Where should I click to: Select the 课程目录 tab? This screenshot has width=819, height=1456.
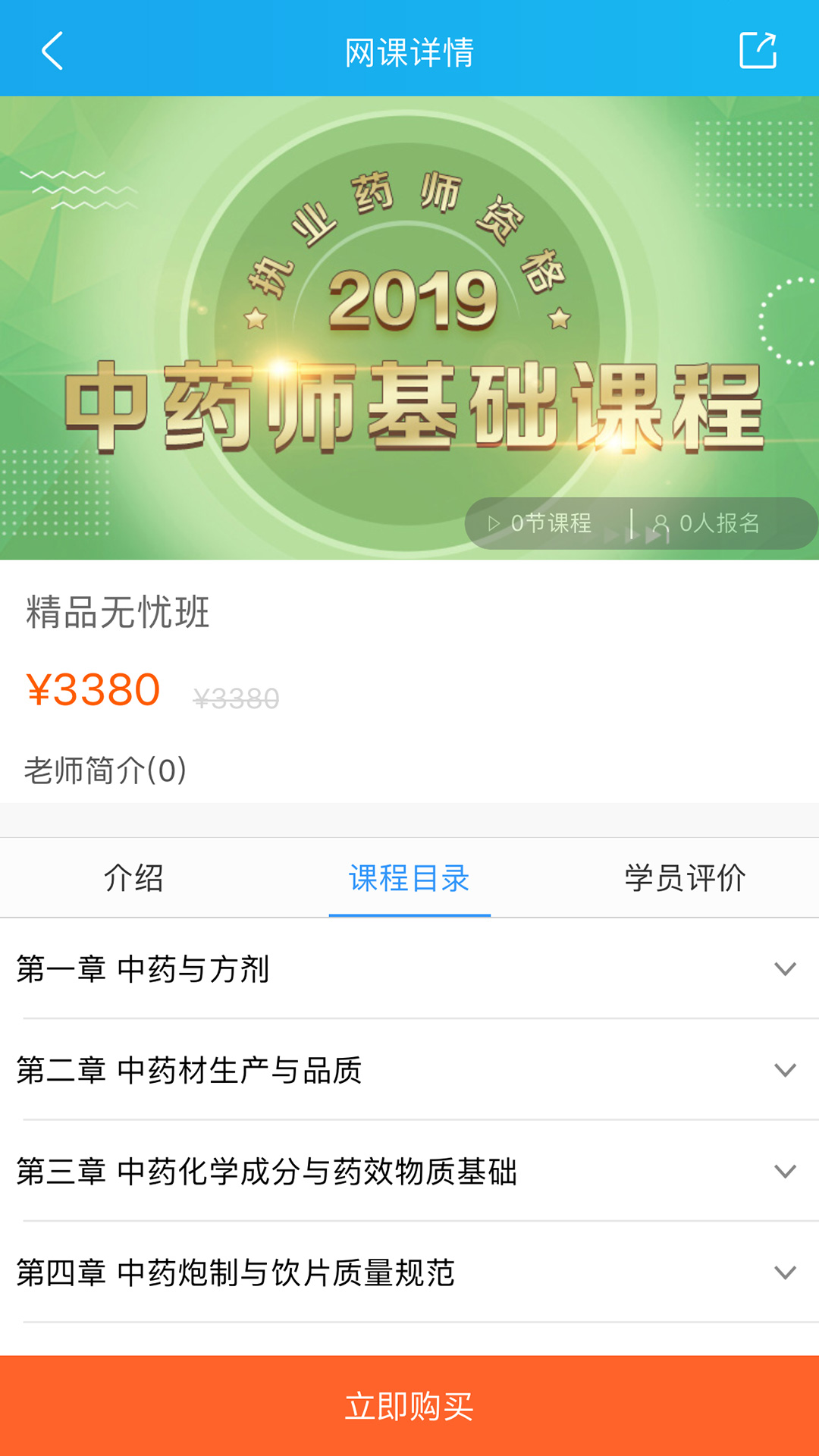[409, 878]
